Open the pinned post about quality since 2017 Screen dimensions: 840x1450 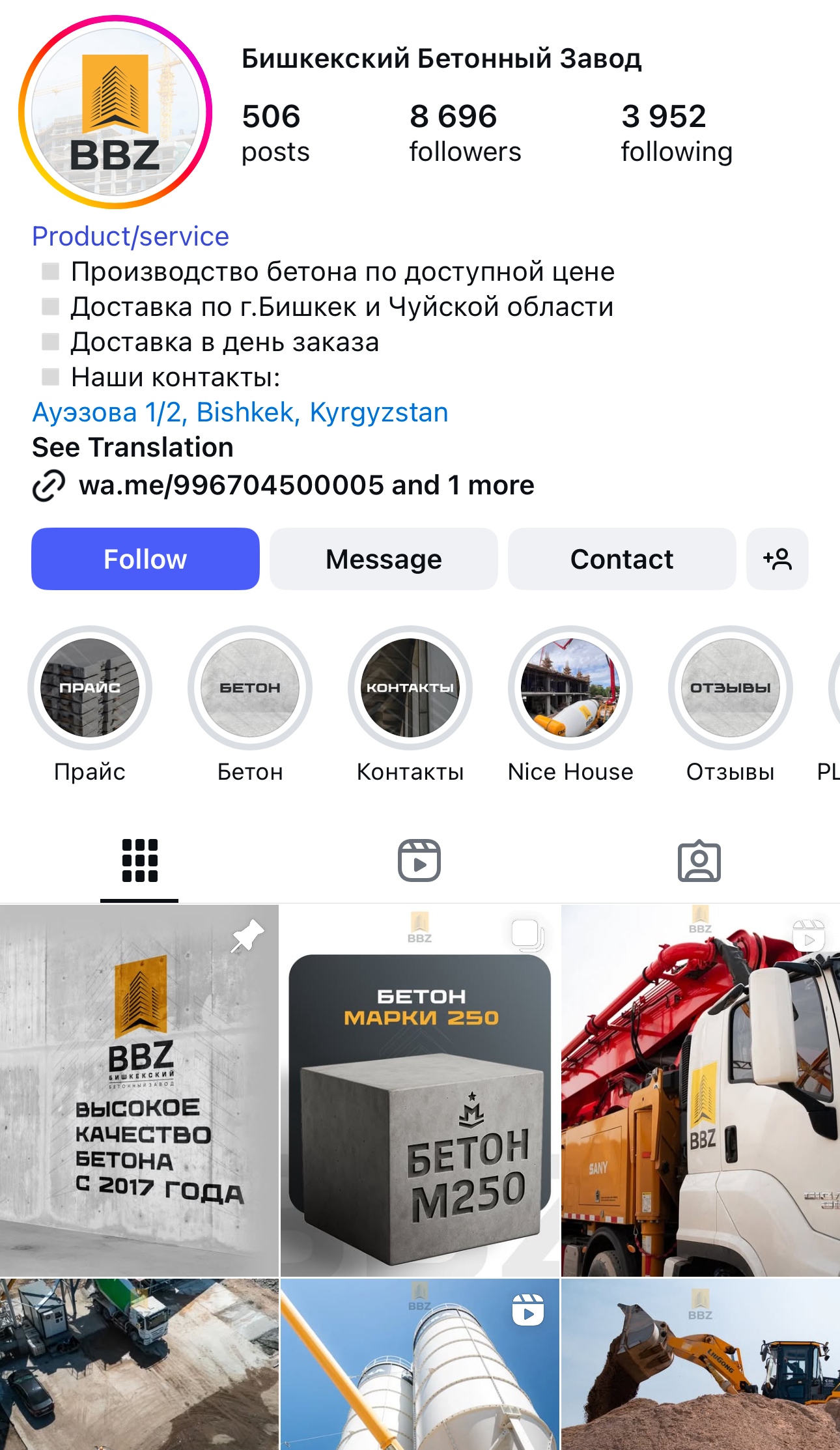139,1090
